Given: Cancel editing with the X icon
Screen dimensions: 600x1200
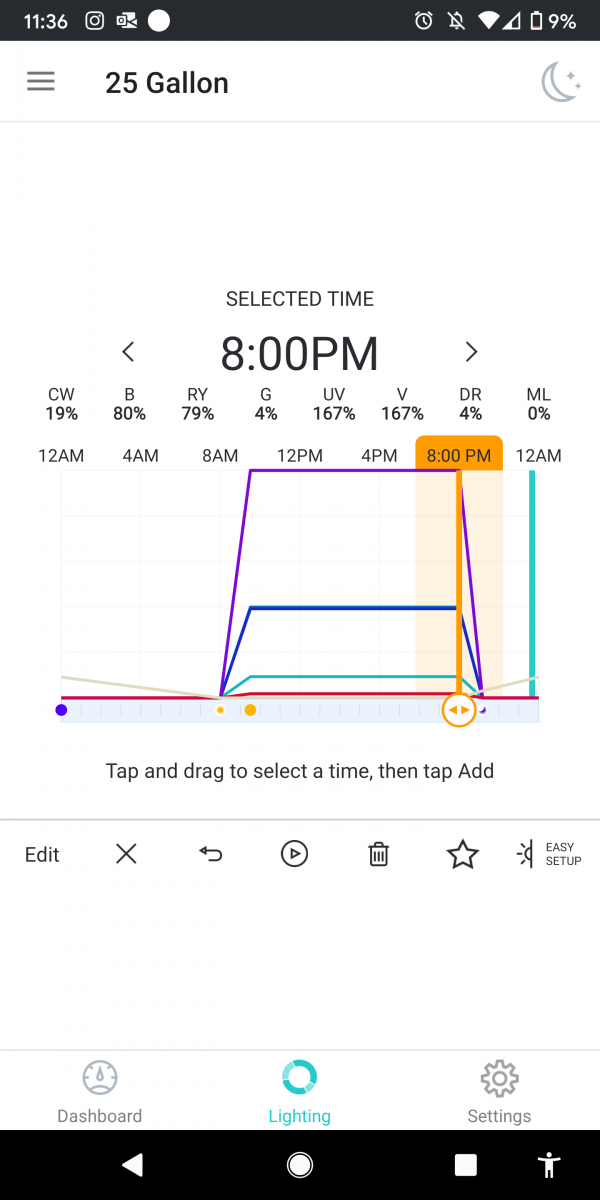Looking at the screenshot, I should [x=126, y=854].
